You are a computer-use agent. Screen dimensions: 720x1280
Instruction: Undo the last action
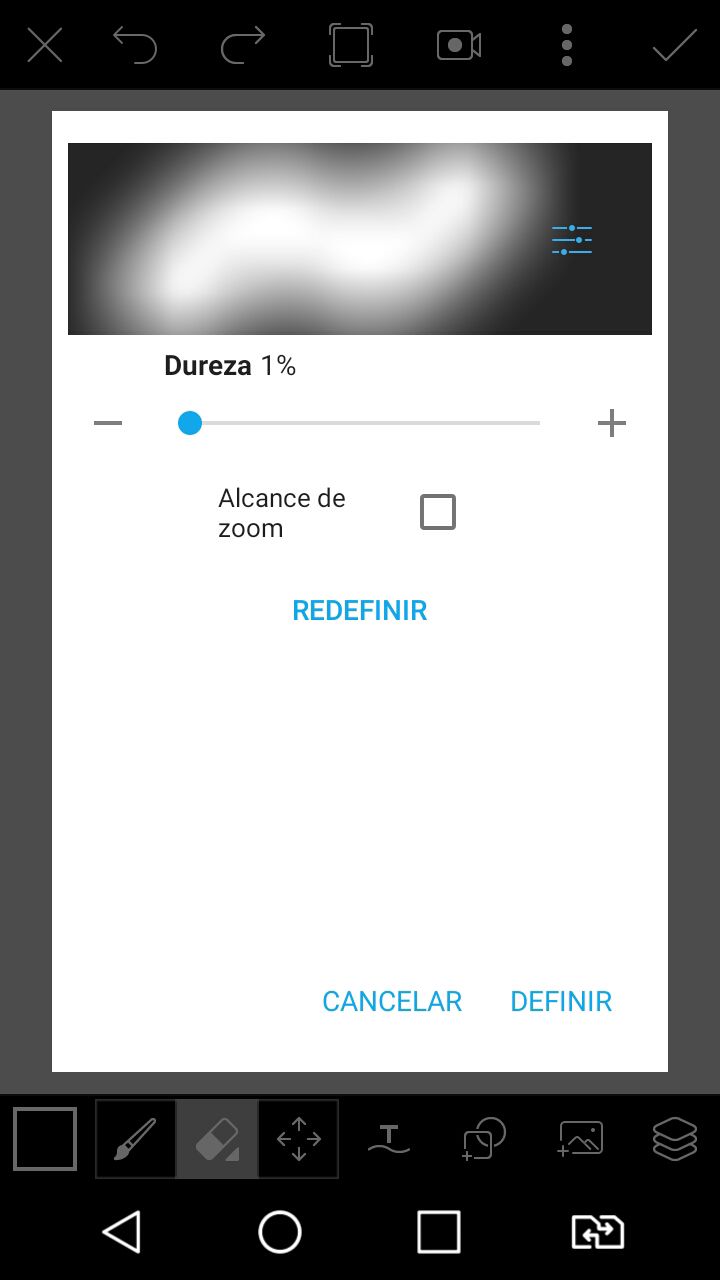pos(135,45)
